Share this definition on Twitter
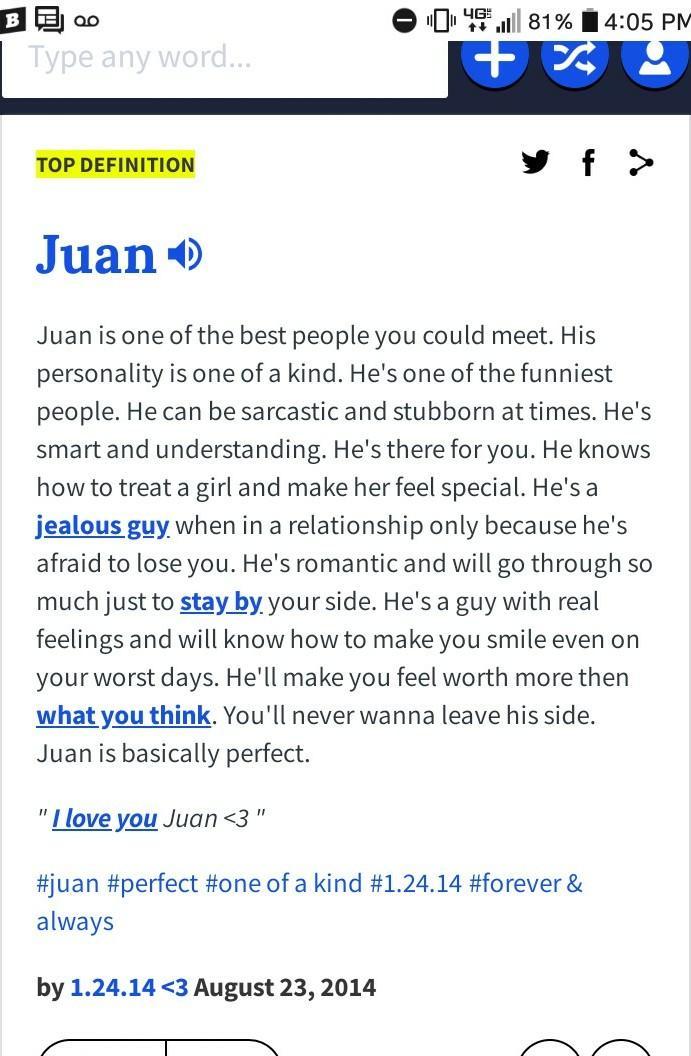691x1056 pixels. click(535, 162)
